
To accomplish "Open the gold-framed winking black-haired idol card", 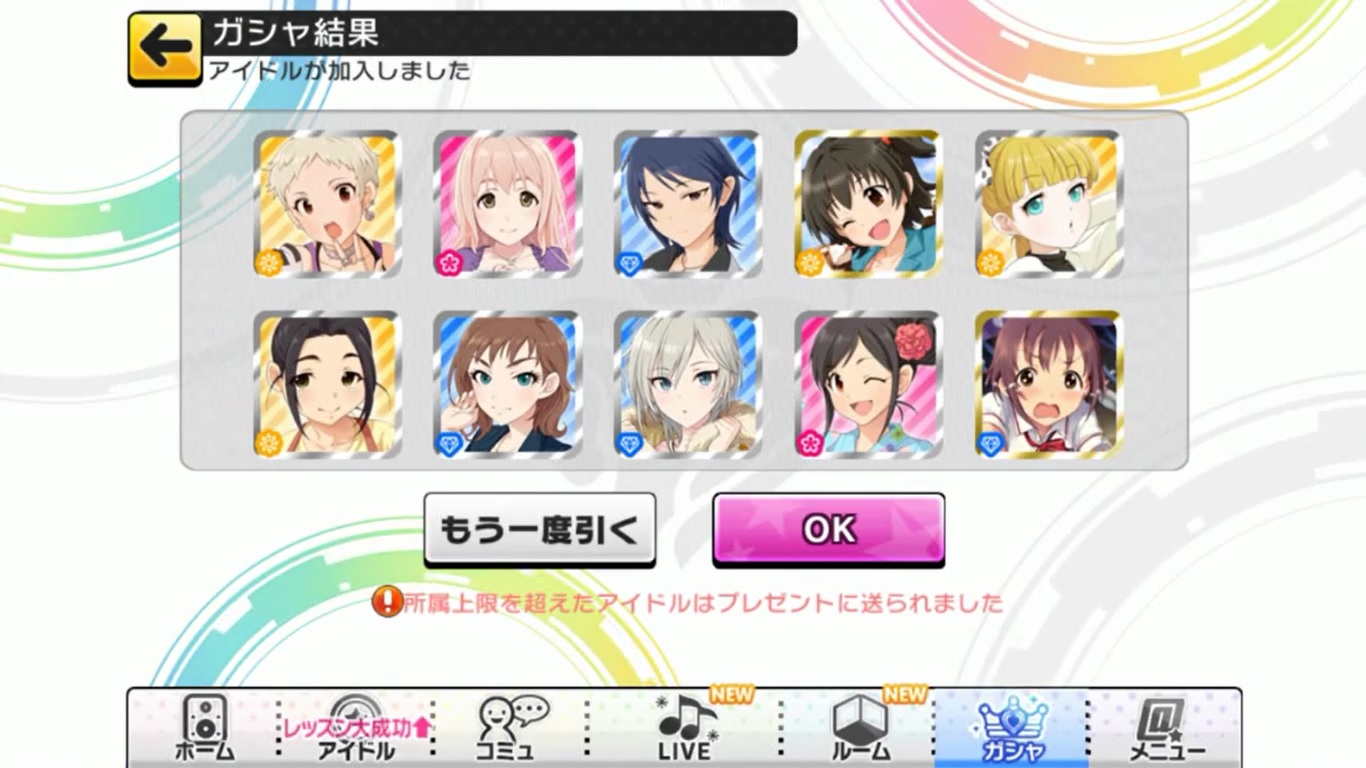I will click(868, 204).
